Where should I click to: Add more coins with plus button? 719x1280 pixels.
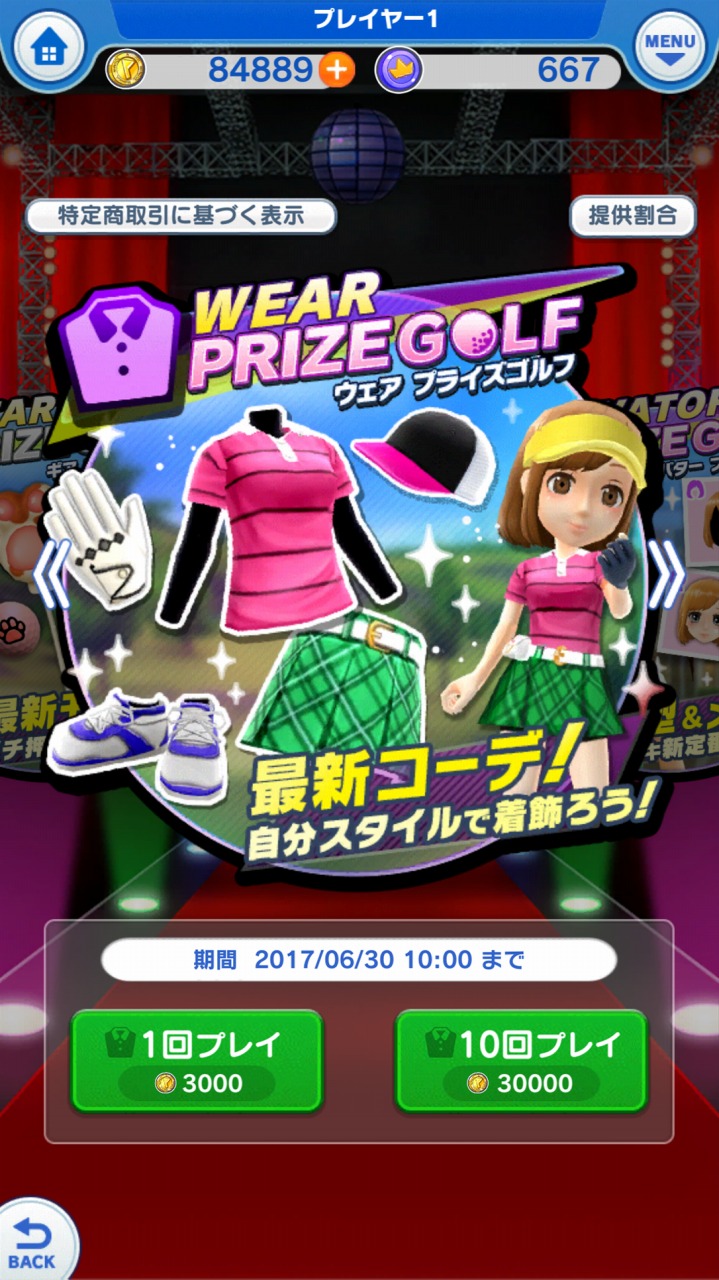coord(337,69)
